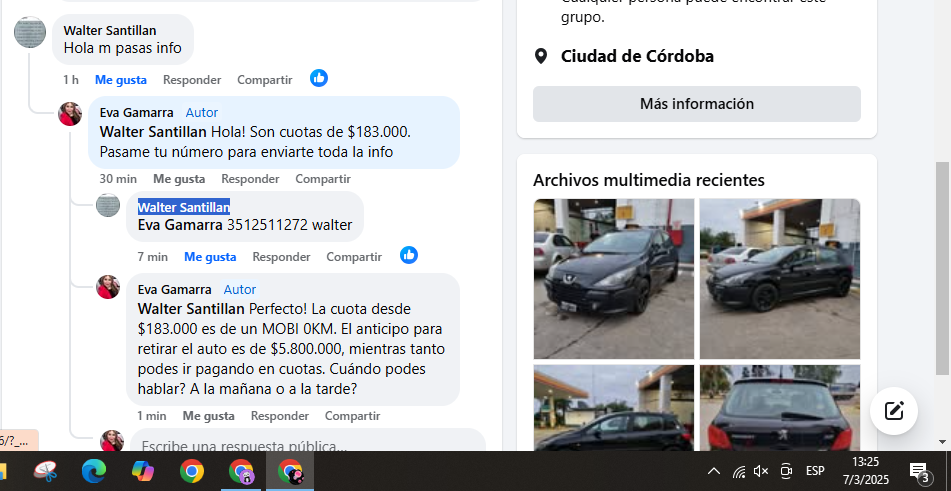
Task: Share Eva's MOBI 0KM comment
Action: (x=352, y=416)
